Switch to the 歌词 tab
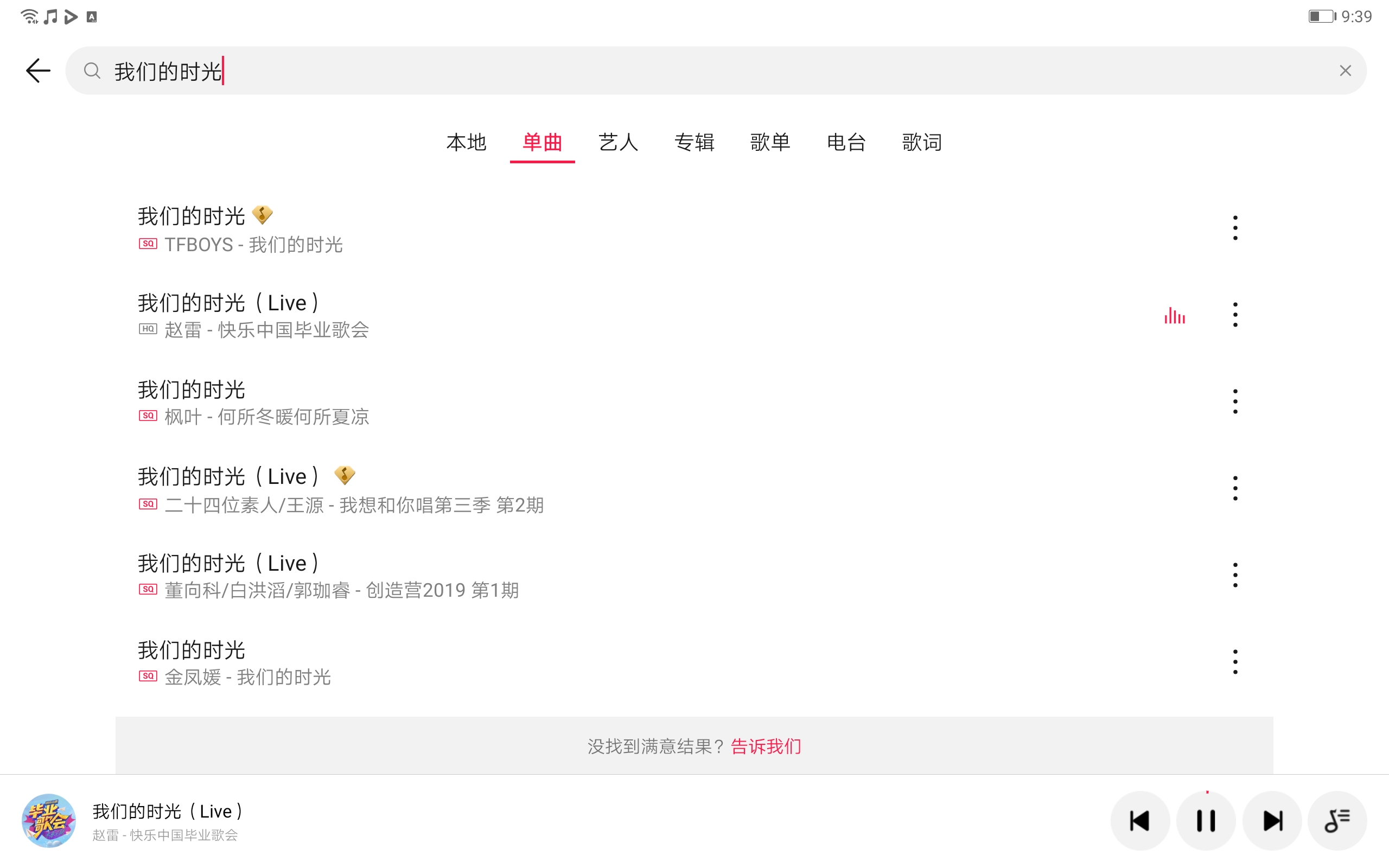This screenshot has width=1389, height=868. click(x=922, y=142)
